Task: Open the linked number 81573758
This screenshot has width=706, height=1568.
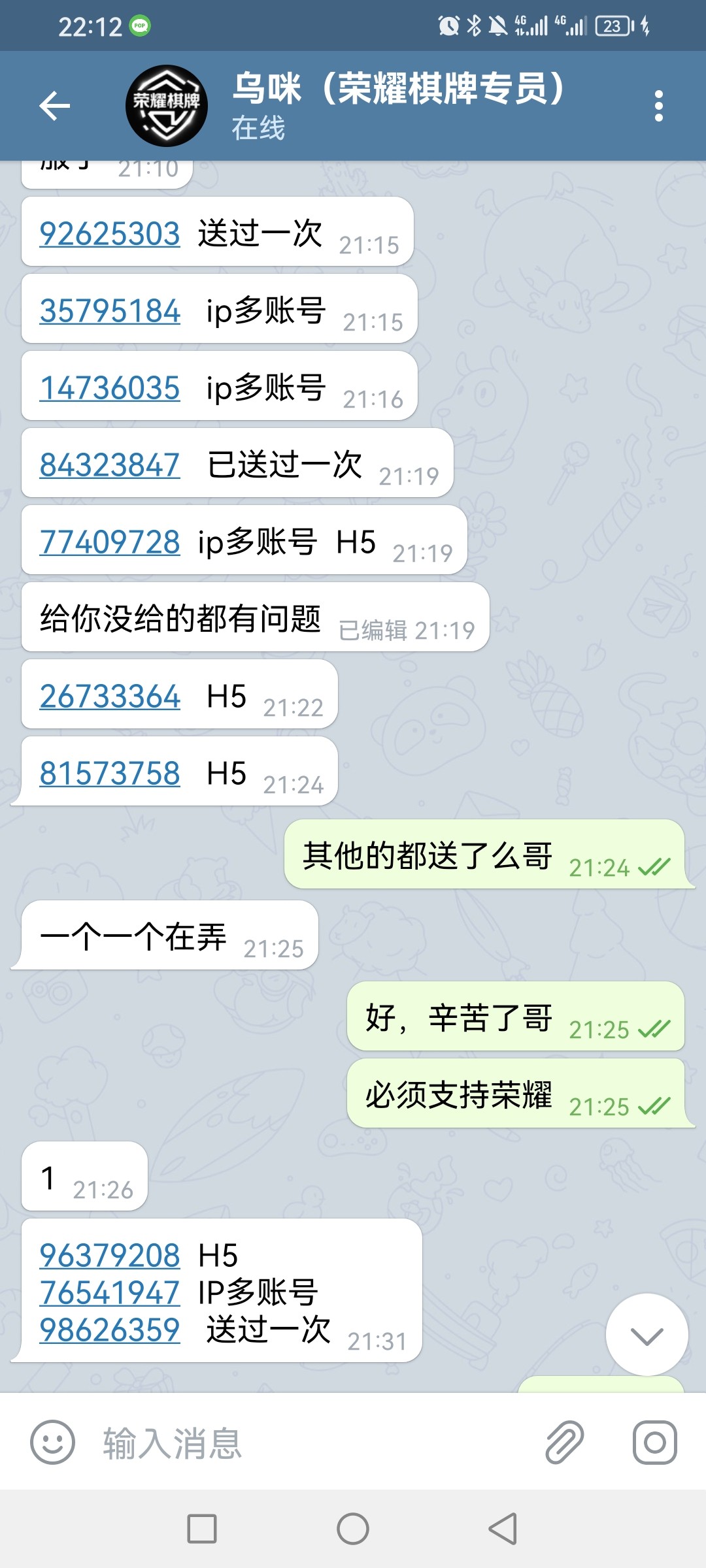Action: (110, 774)
